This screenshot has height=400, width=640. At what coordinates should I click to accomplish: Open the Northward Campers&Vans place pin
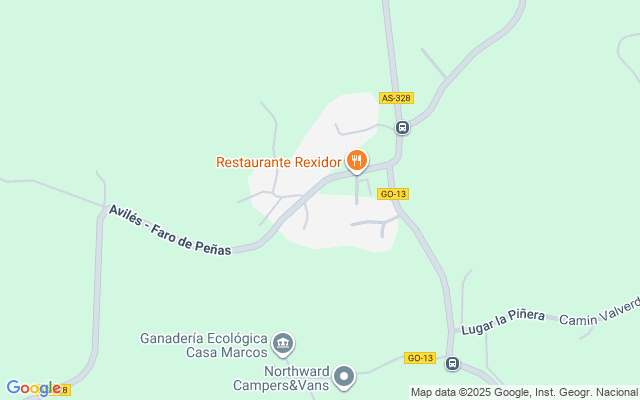344,377
